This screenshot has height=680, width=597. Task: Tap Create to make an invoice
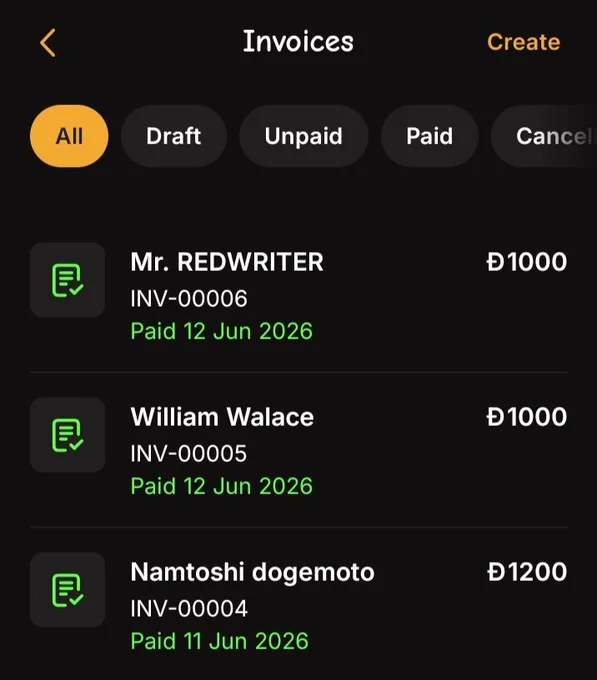tap(523, 42)
